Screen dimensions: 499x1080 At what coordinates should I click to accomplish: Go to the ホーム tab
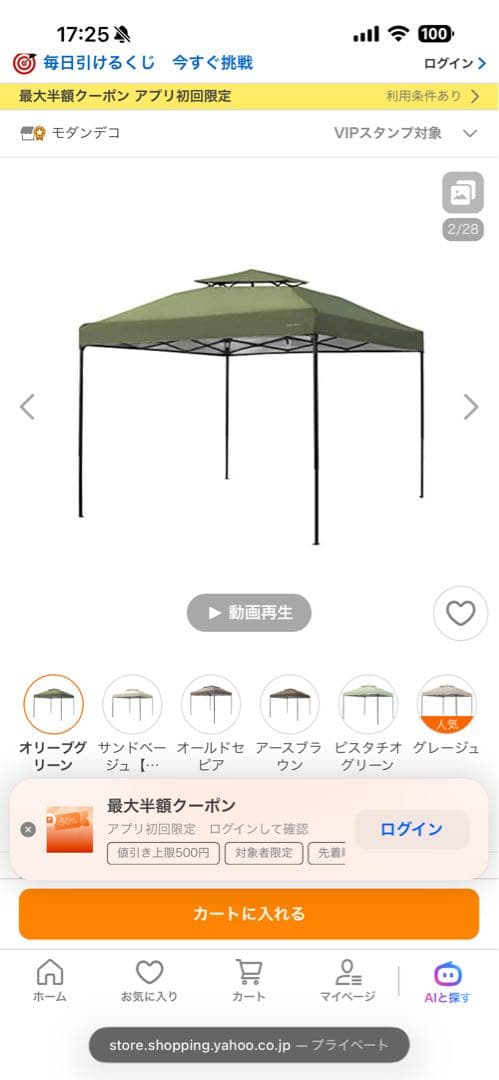coord(50,981)
